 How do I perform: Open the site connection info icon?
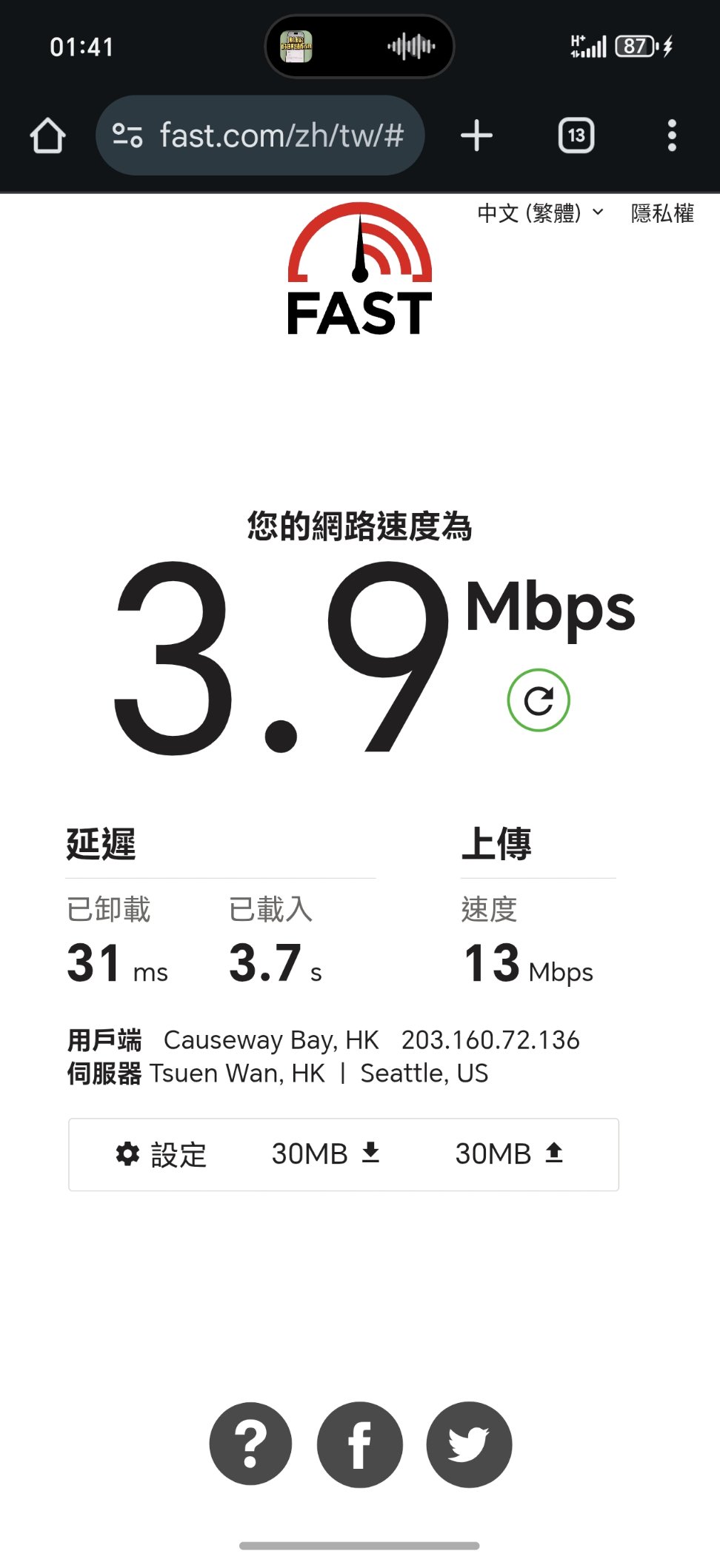tap(127, 135)
